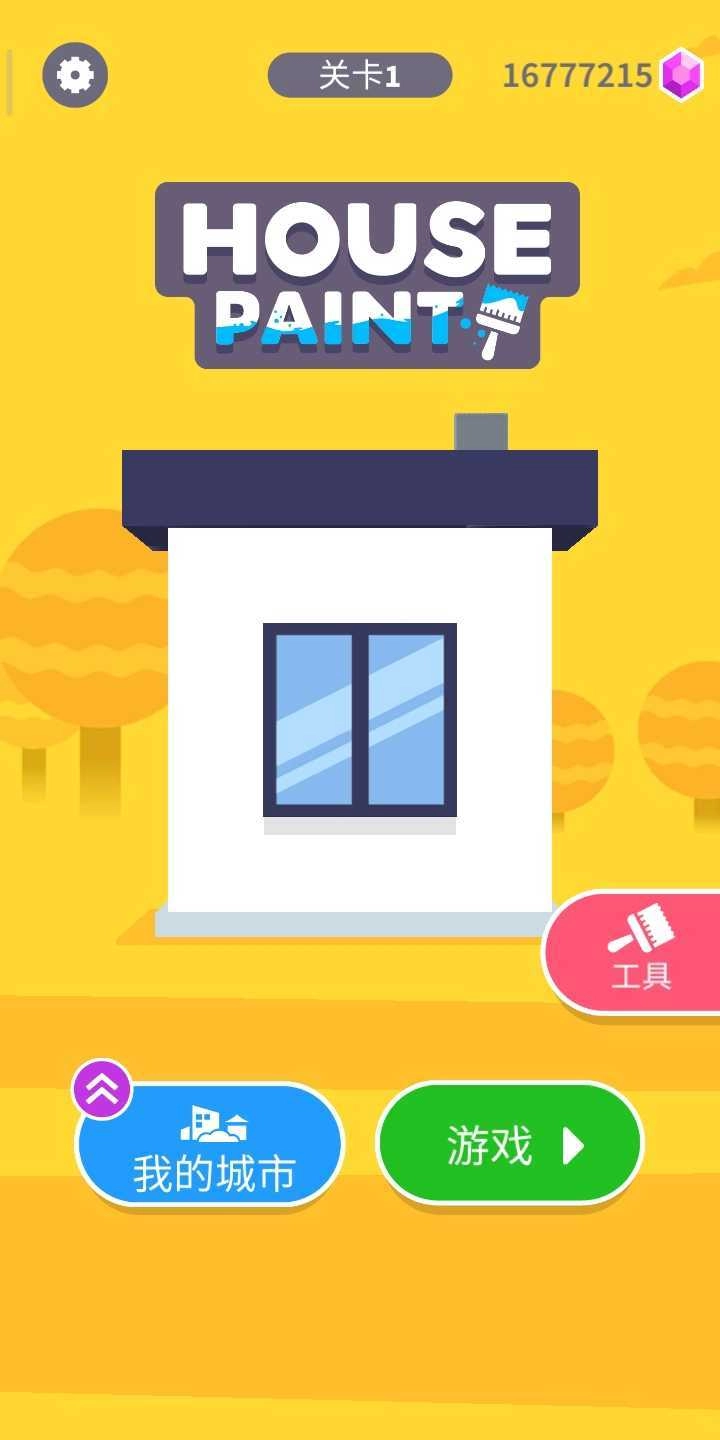The image size is (720, 1440).
Task: Open the settings gear icon
Action: (75, 74)
